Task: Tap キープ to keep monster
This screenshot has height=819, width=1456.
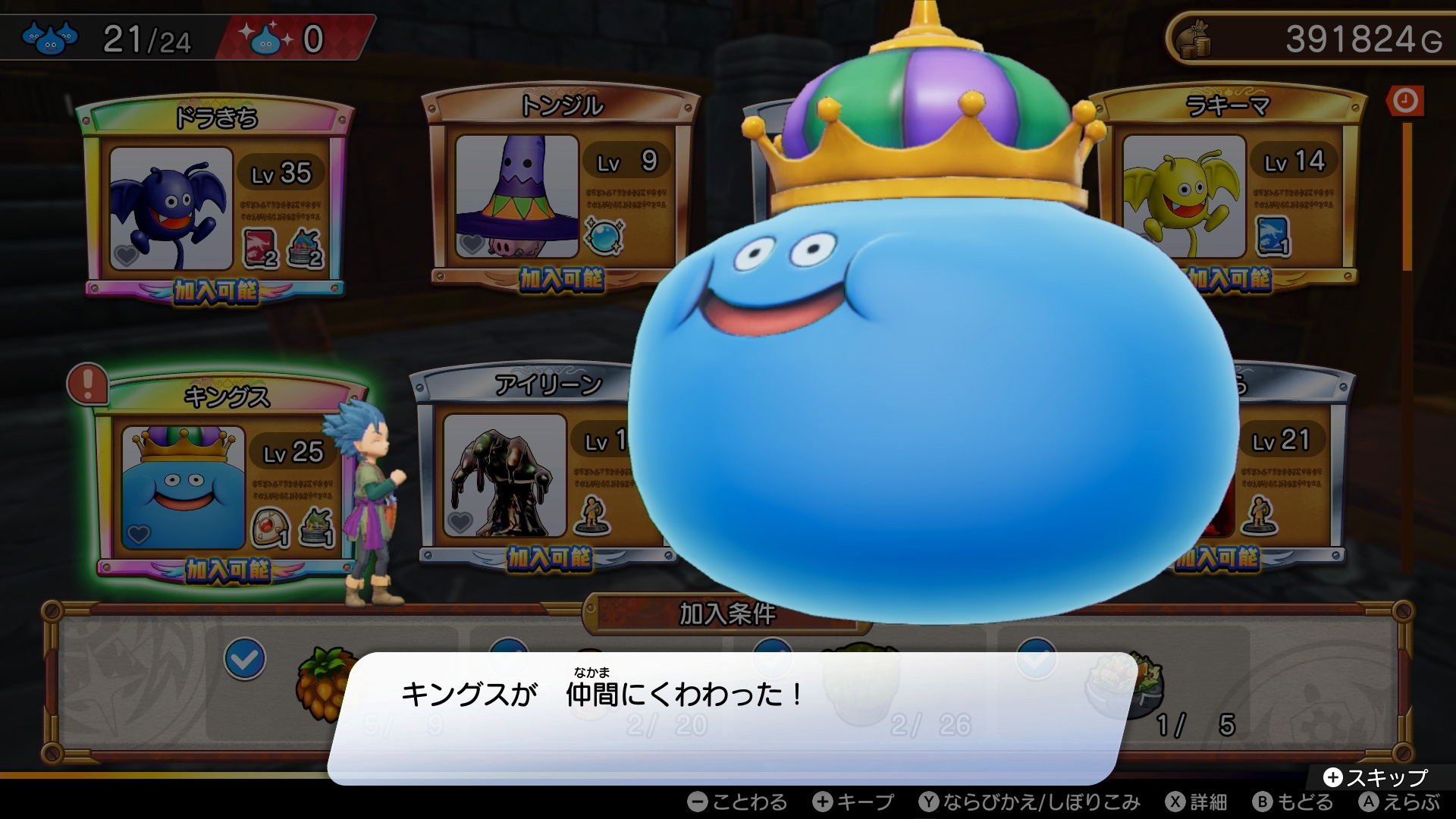Action: click(x=854, y=802)
